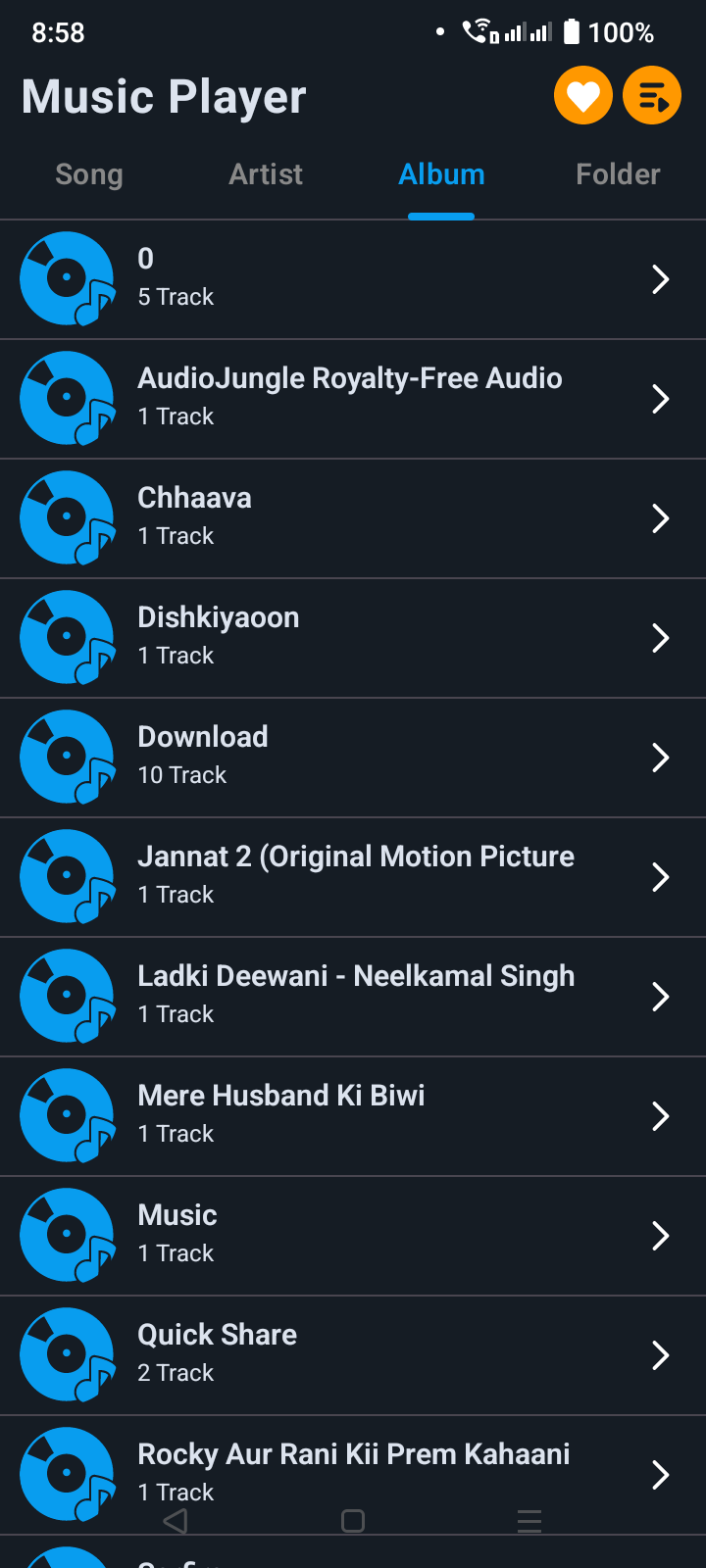Open Ladki Deewani - Neelkamal Singh album
Image resolution: width=706 pixels, height=1568 pixels.
coord(353,997)
